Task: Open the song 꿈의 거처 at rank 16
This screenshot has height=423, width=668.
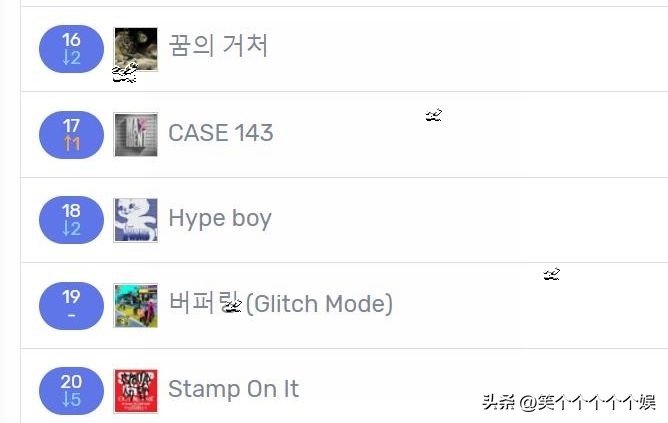Action: (x=218, y=46)
